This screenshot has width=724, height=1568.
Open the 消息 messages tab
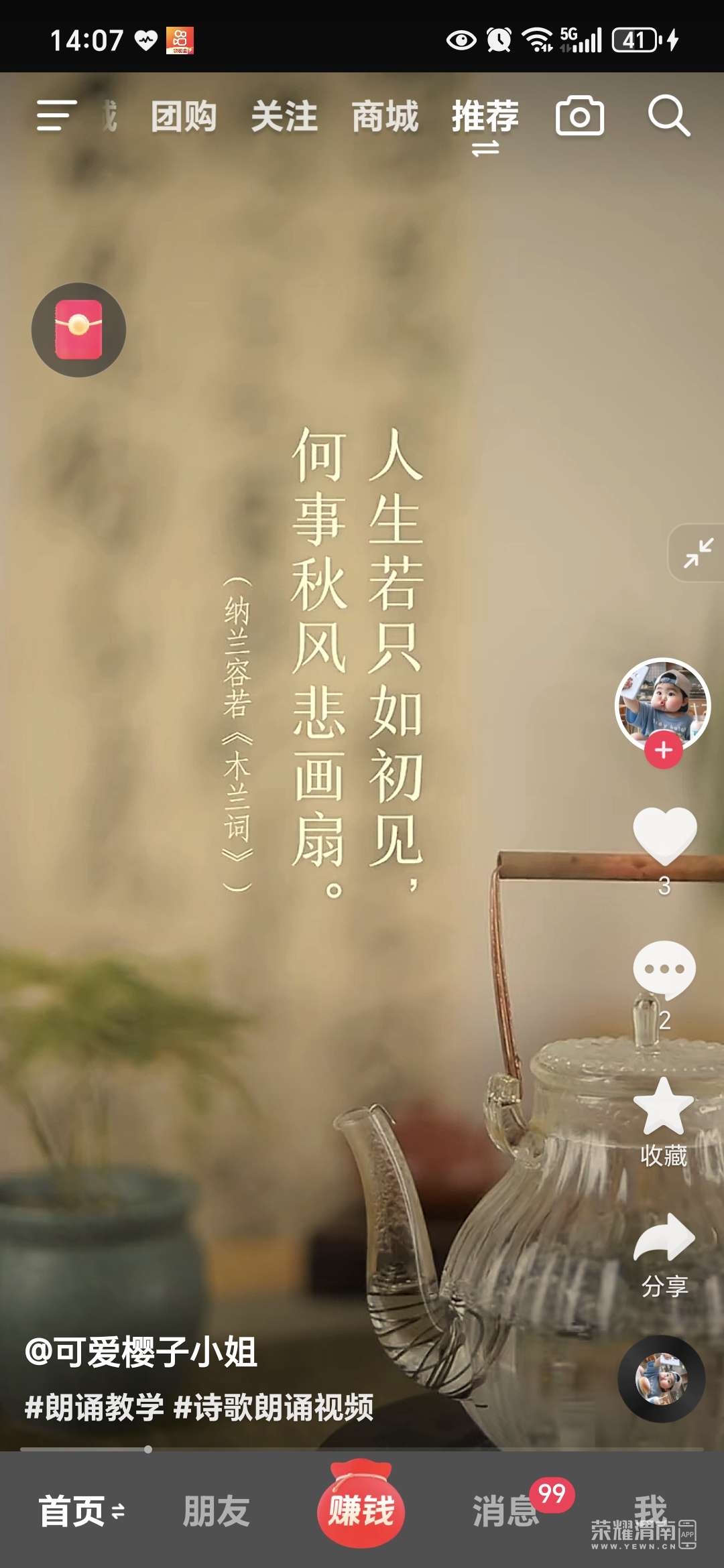click(x=506, y=1511)
